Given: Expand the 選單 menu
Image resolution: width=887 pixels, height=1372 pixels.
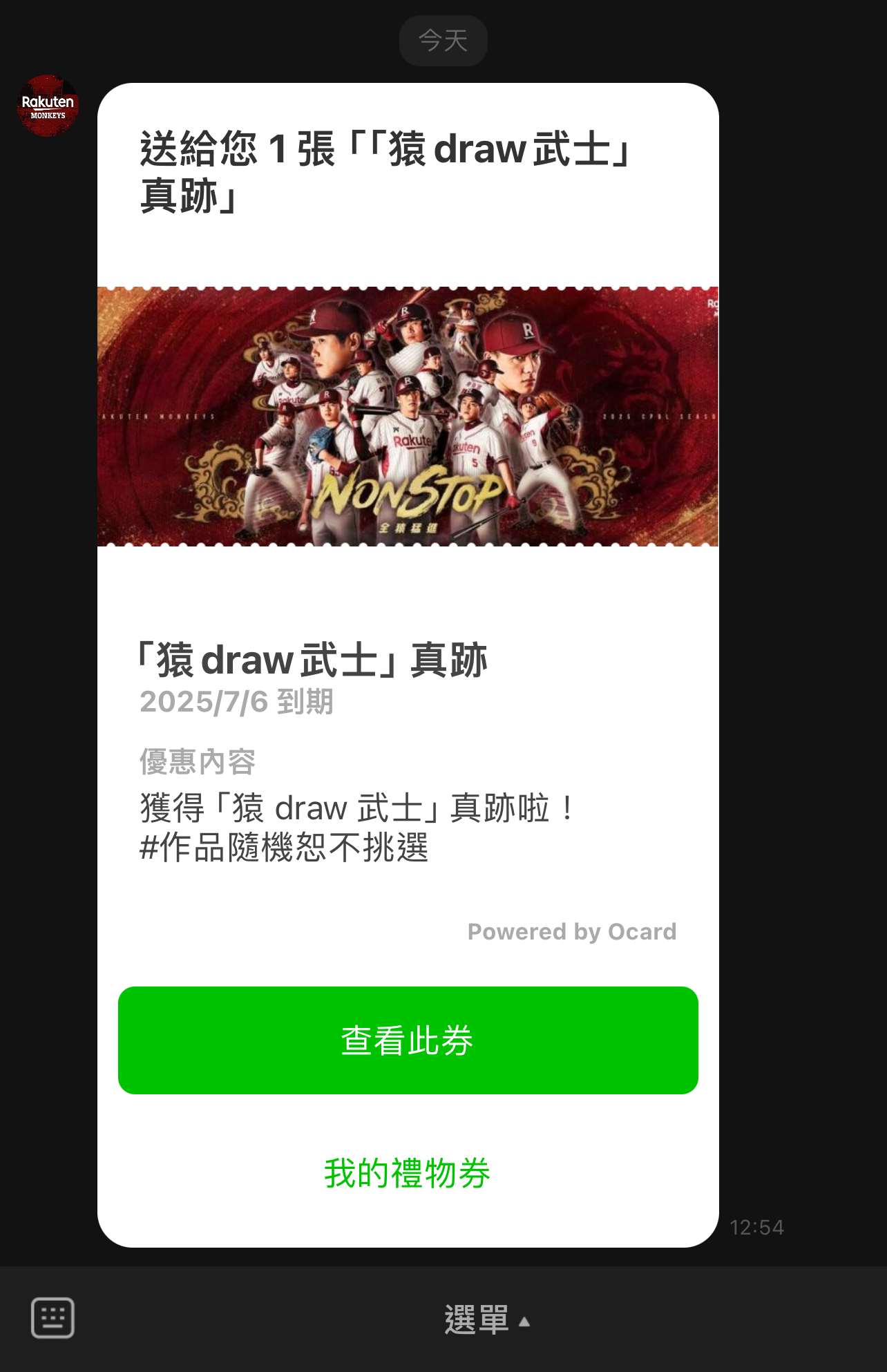Looking at the screenshot, I should click(486, 1320).
